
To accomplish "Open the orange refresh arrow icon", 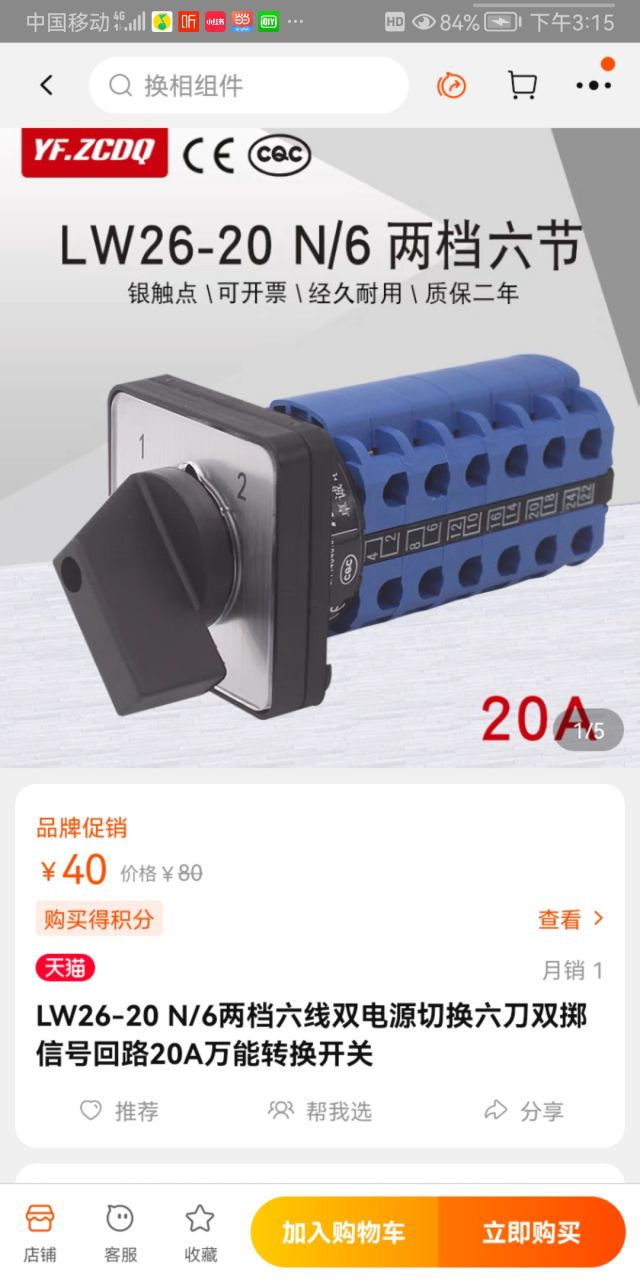I will pyautogui.click(x=452, y=85).
